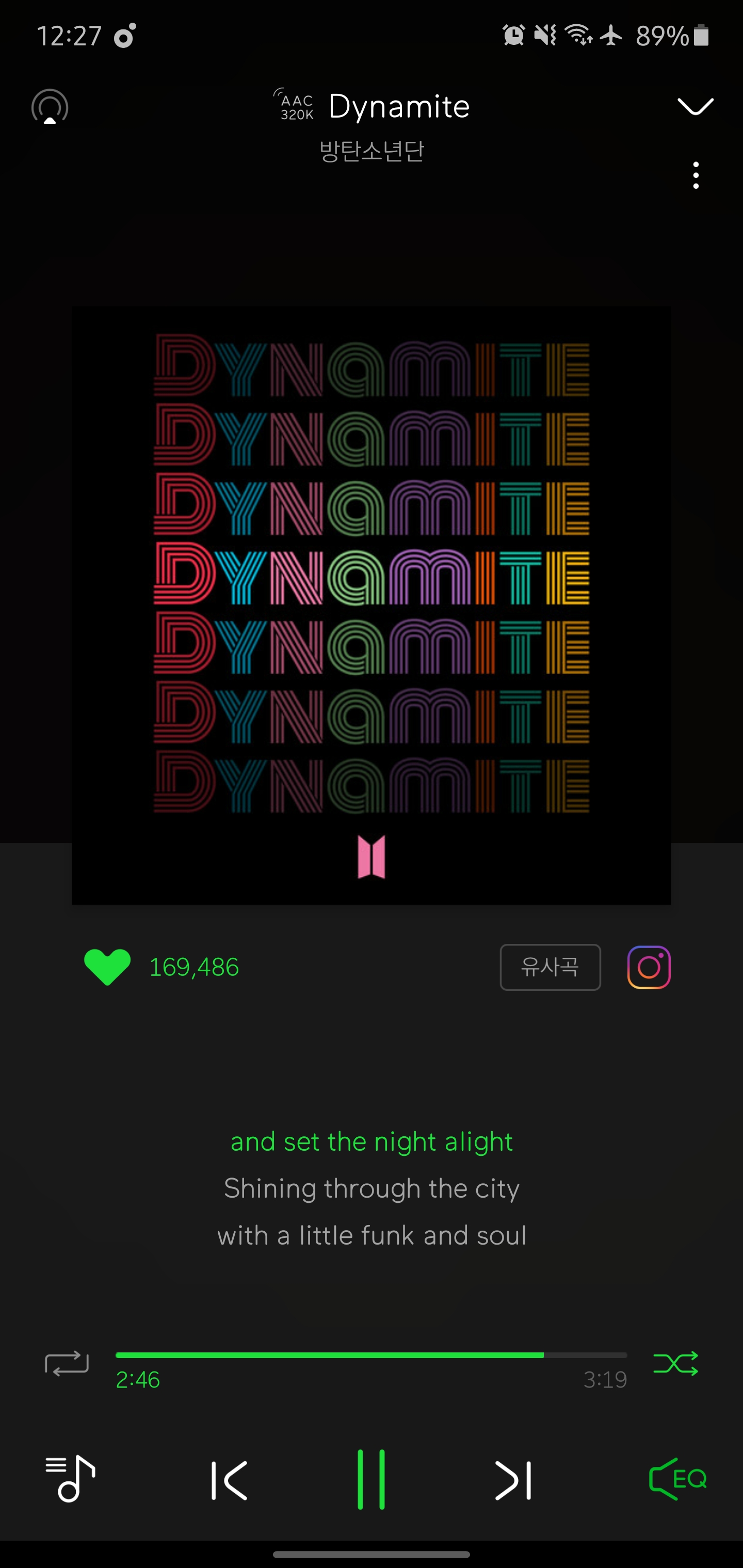Viewport: 743px width, 1568px height.
Task: Share the song to Instagram
Action: (x=648, y=967)
